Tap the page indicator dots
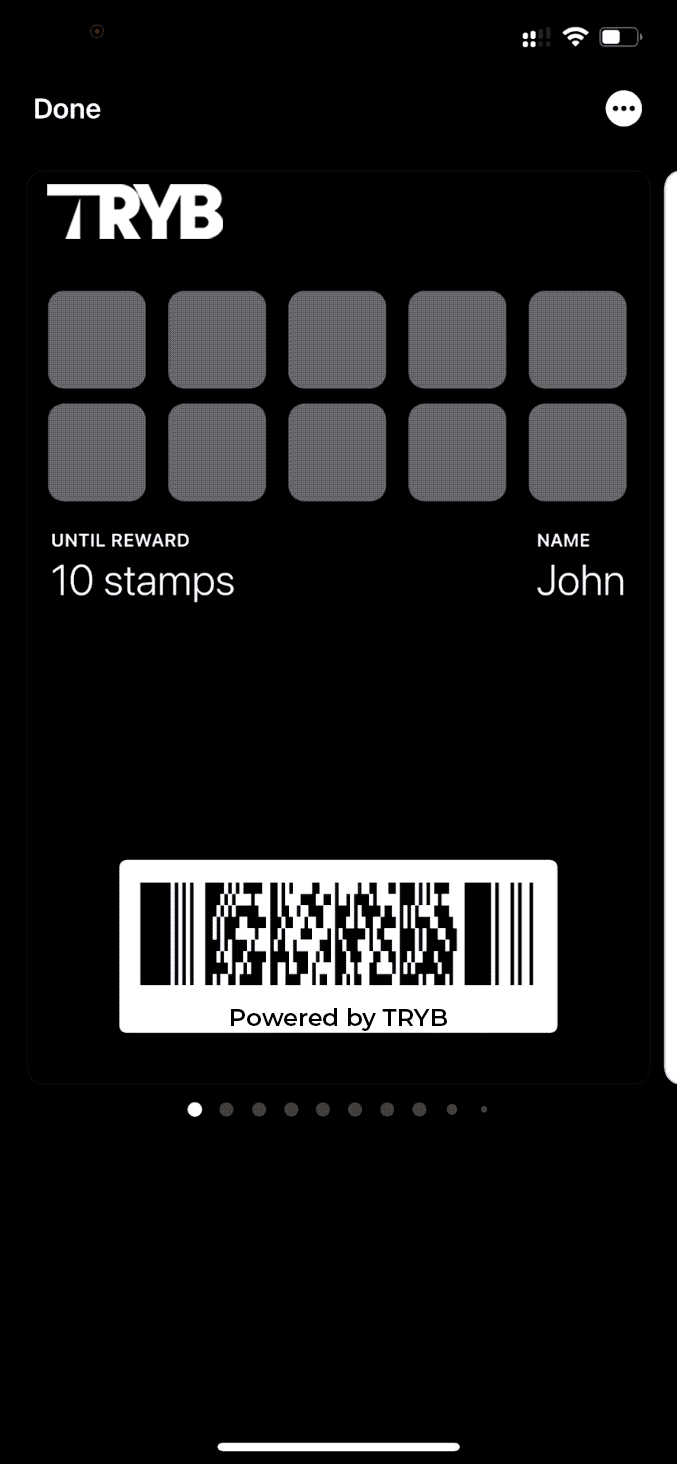 click(338, 1109)
